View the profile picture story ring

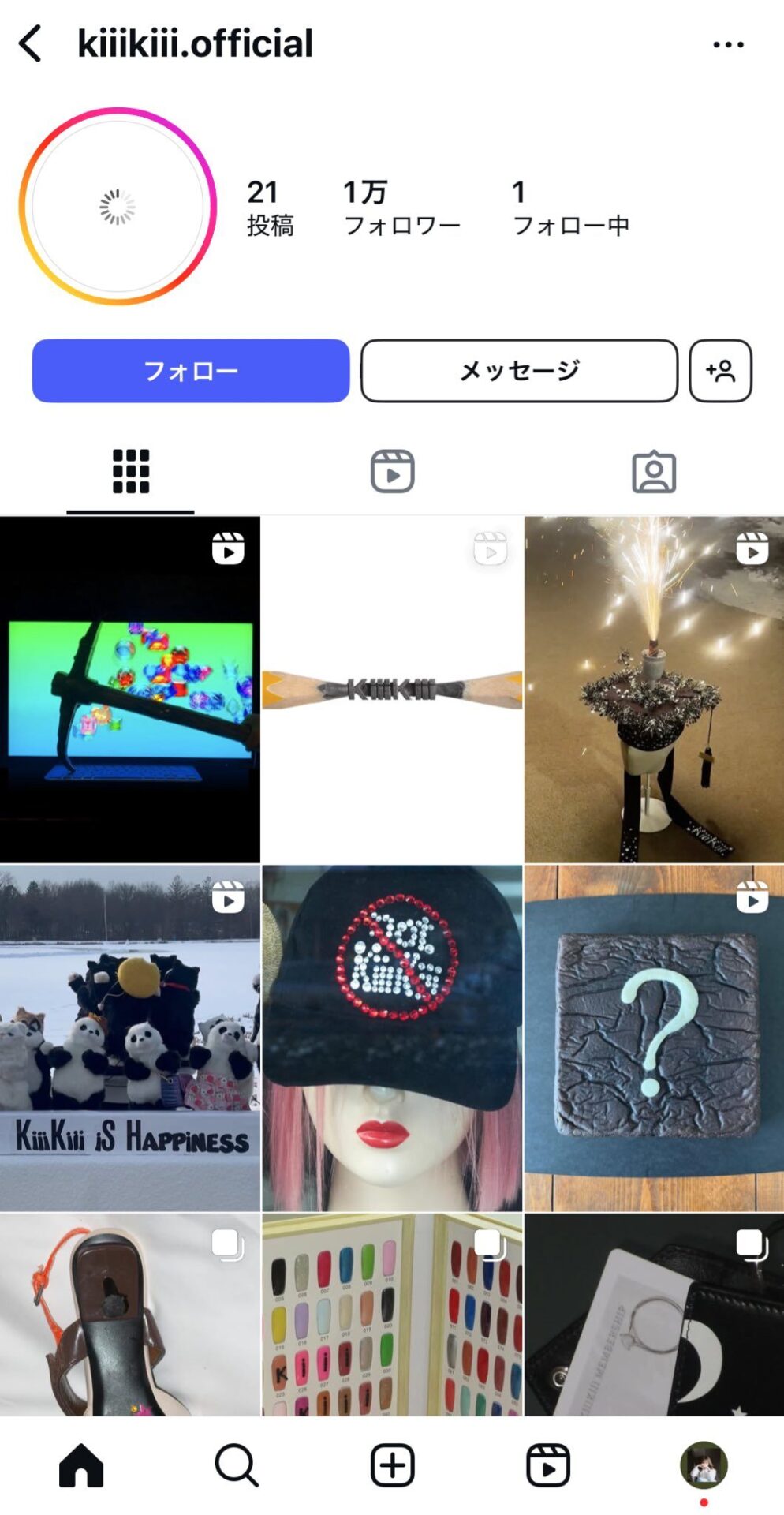point(118,207)
